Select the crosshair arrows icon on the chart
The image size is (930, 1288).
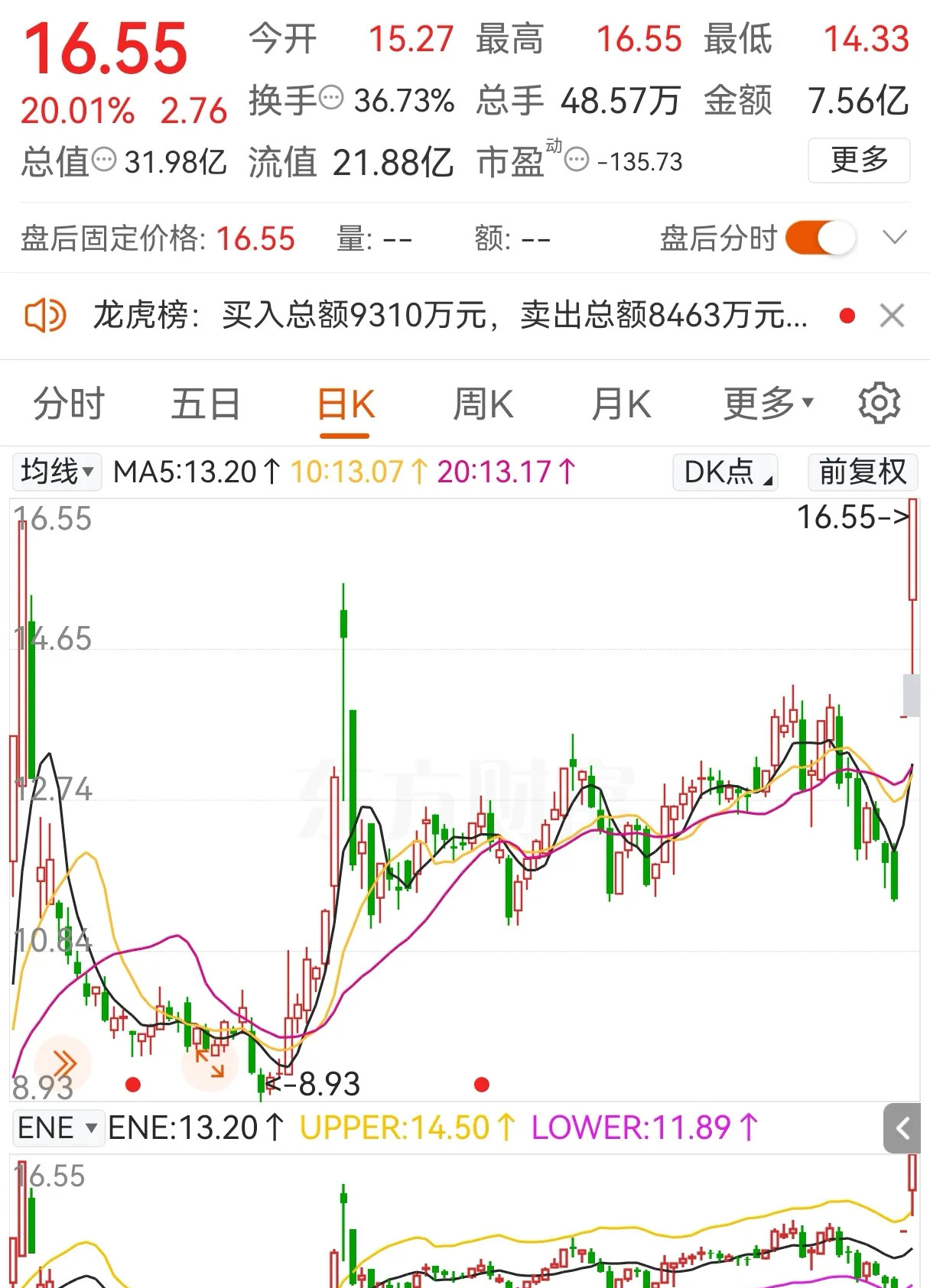[x=210, y=1063]
